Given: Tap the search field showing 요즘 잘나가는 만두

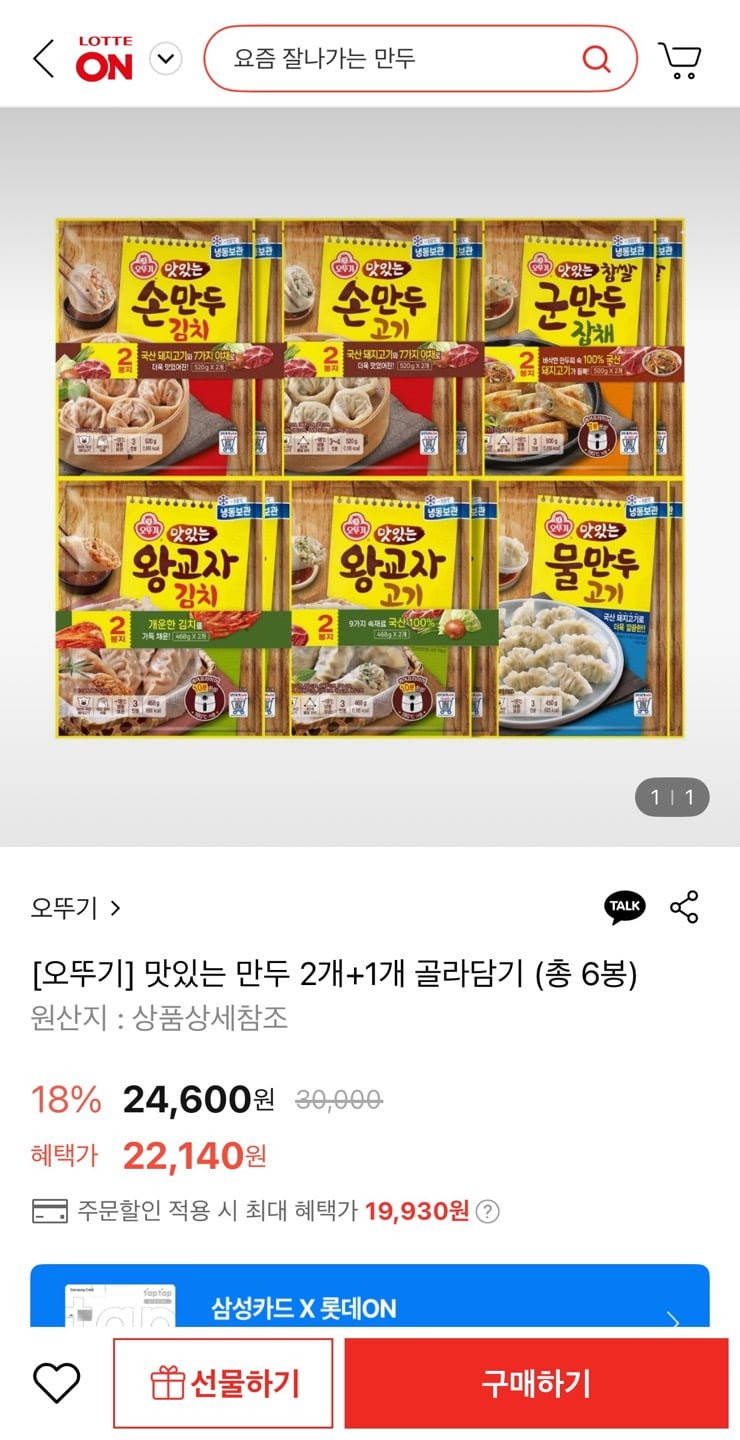Looking at the screenshot, I should (400, 59).
